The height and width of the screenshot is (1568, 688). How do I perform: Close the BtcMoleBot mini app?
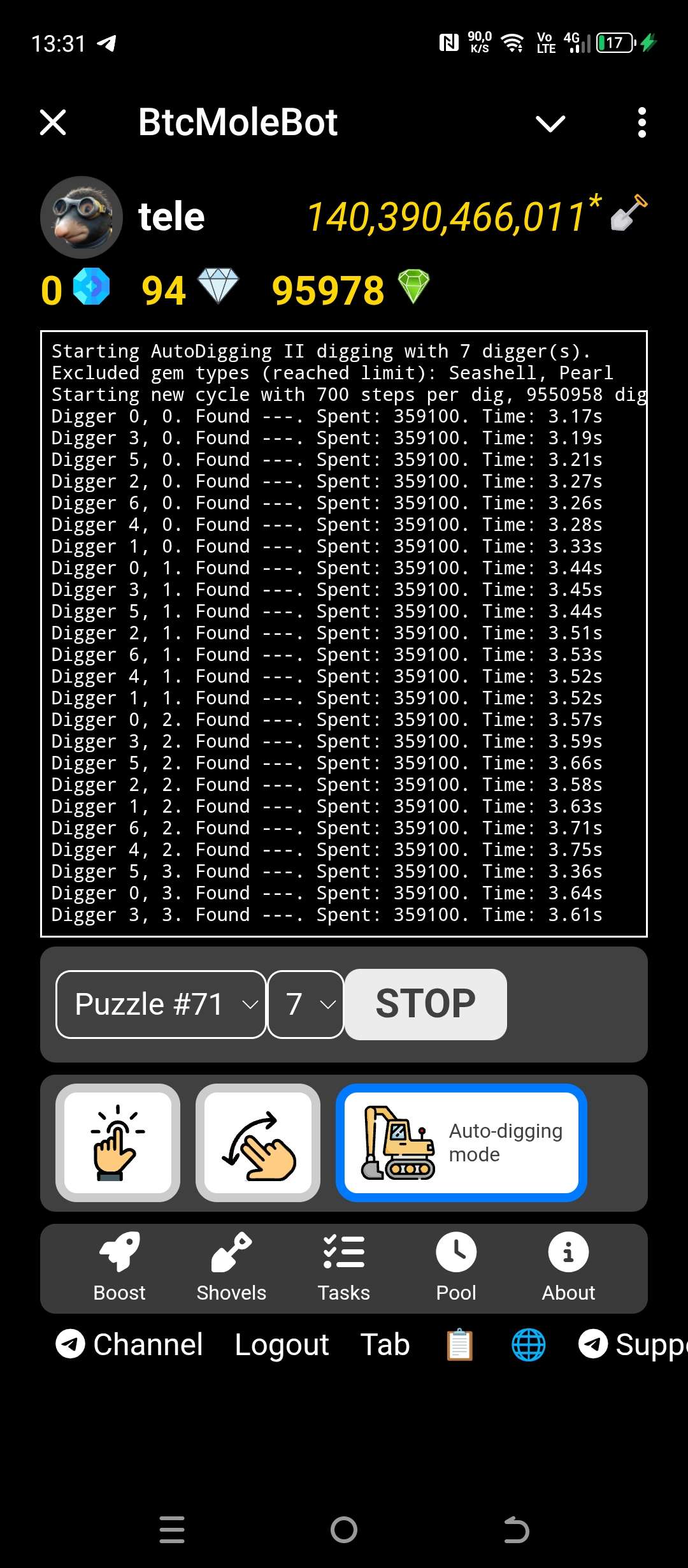click(x=53, y=122)
